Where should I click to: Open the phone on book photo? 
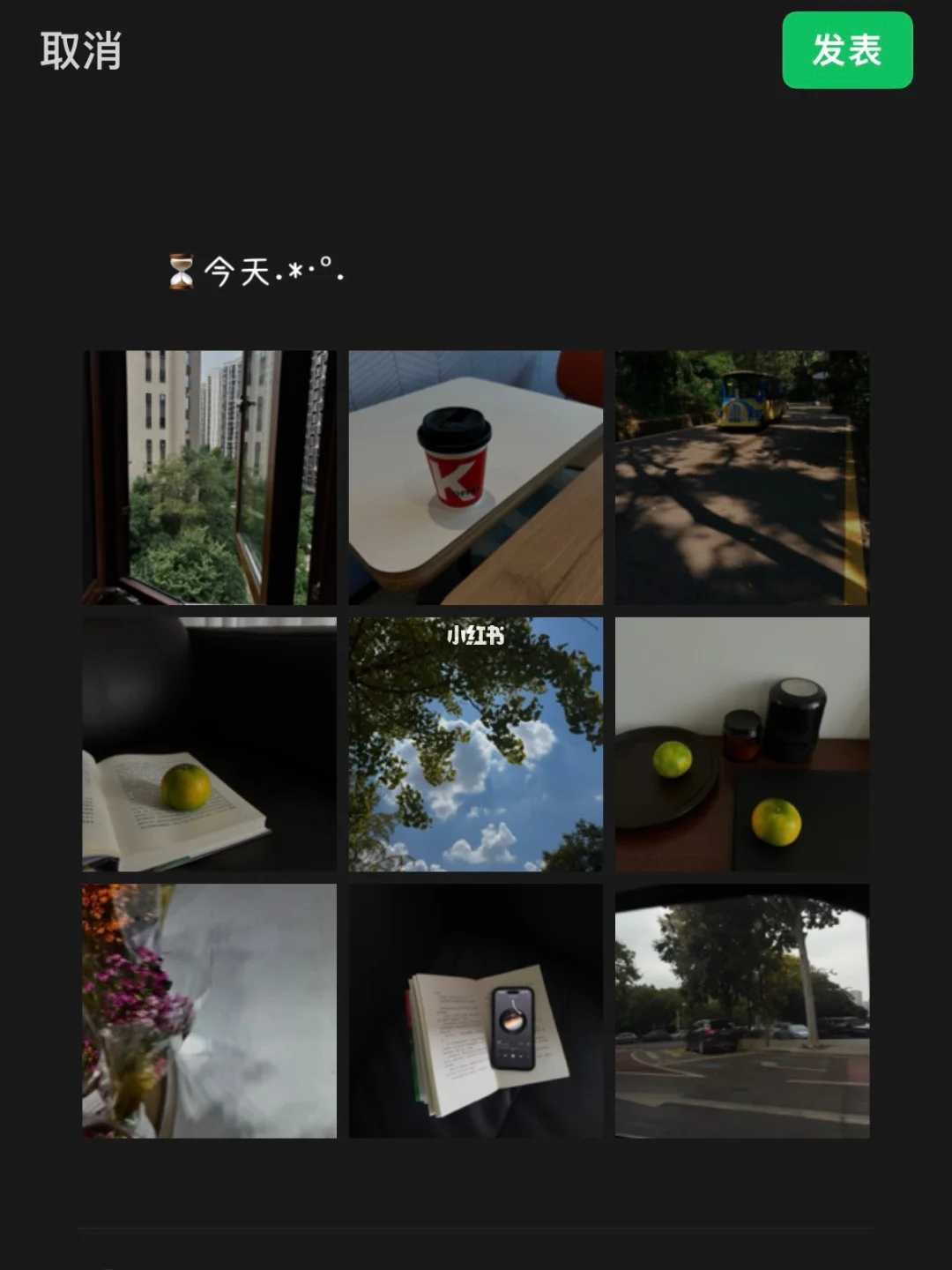476,1011
